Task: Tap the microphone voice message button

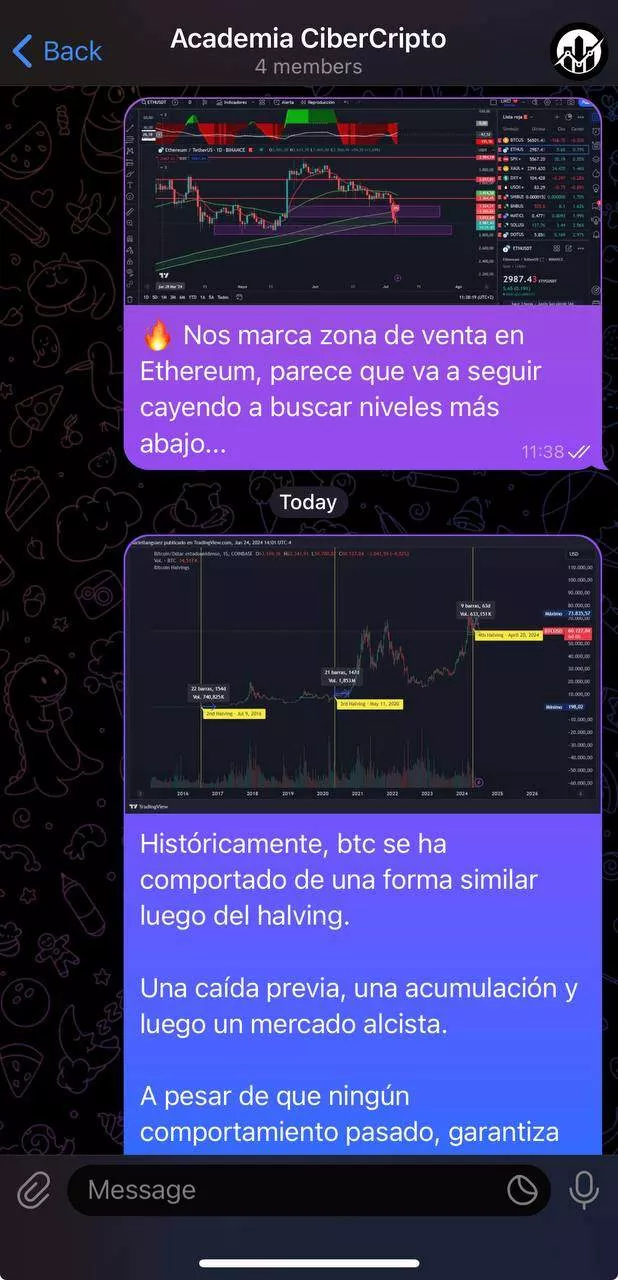Action: pyautogui.click(x=584, y=1190)
